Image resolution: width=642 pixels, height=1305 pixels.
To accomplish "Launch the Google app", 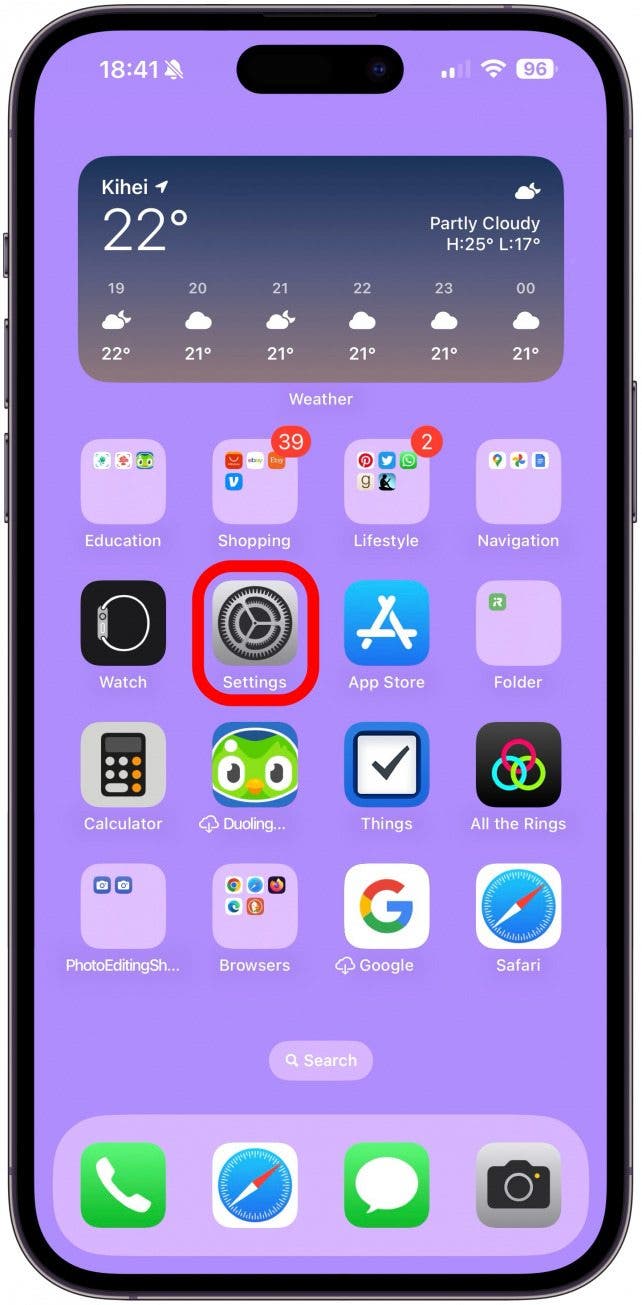I will [386, 906].
